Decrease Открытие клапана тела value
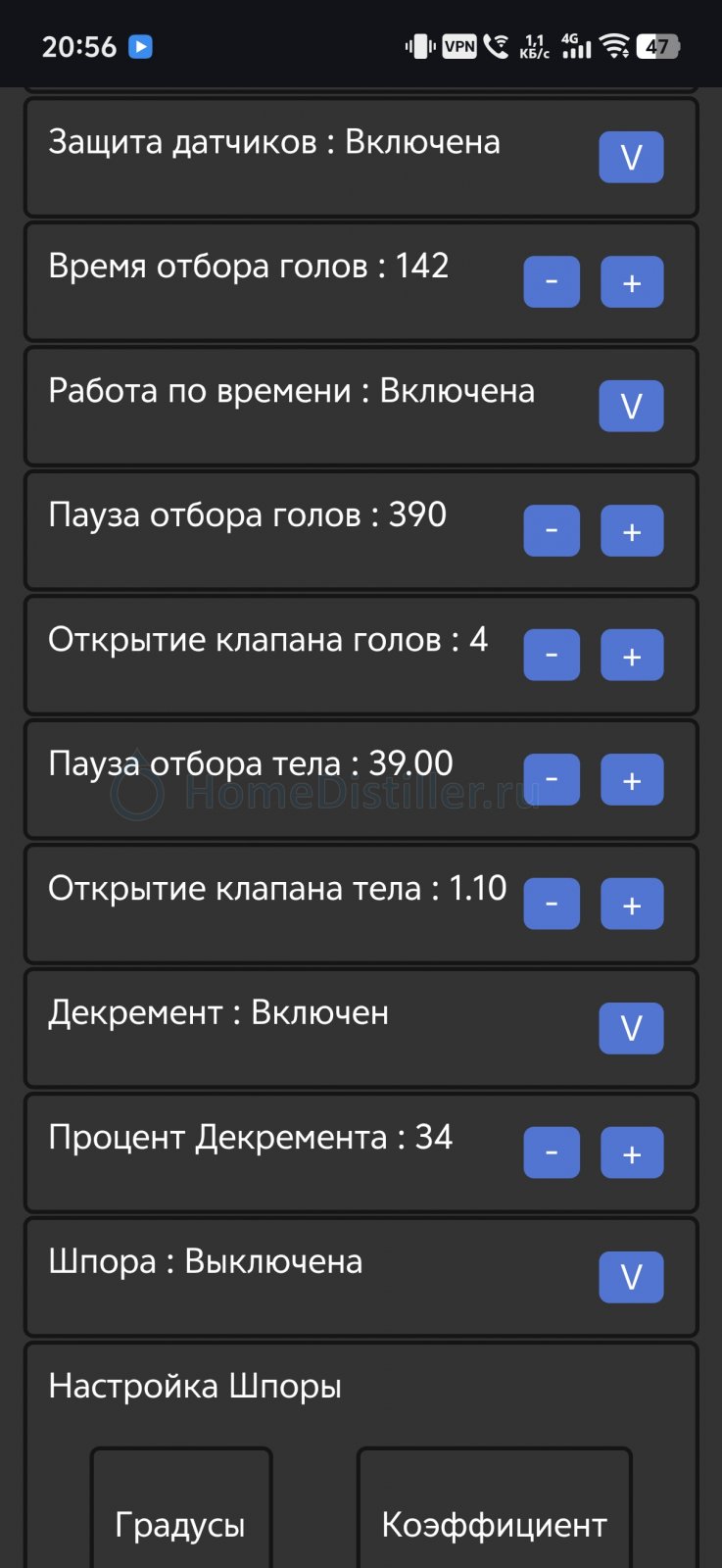The width and height of the screenshot is (722, 1568). pos(552,905)
